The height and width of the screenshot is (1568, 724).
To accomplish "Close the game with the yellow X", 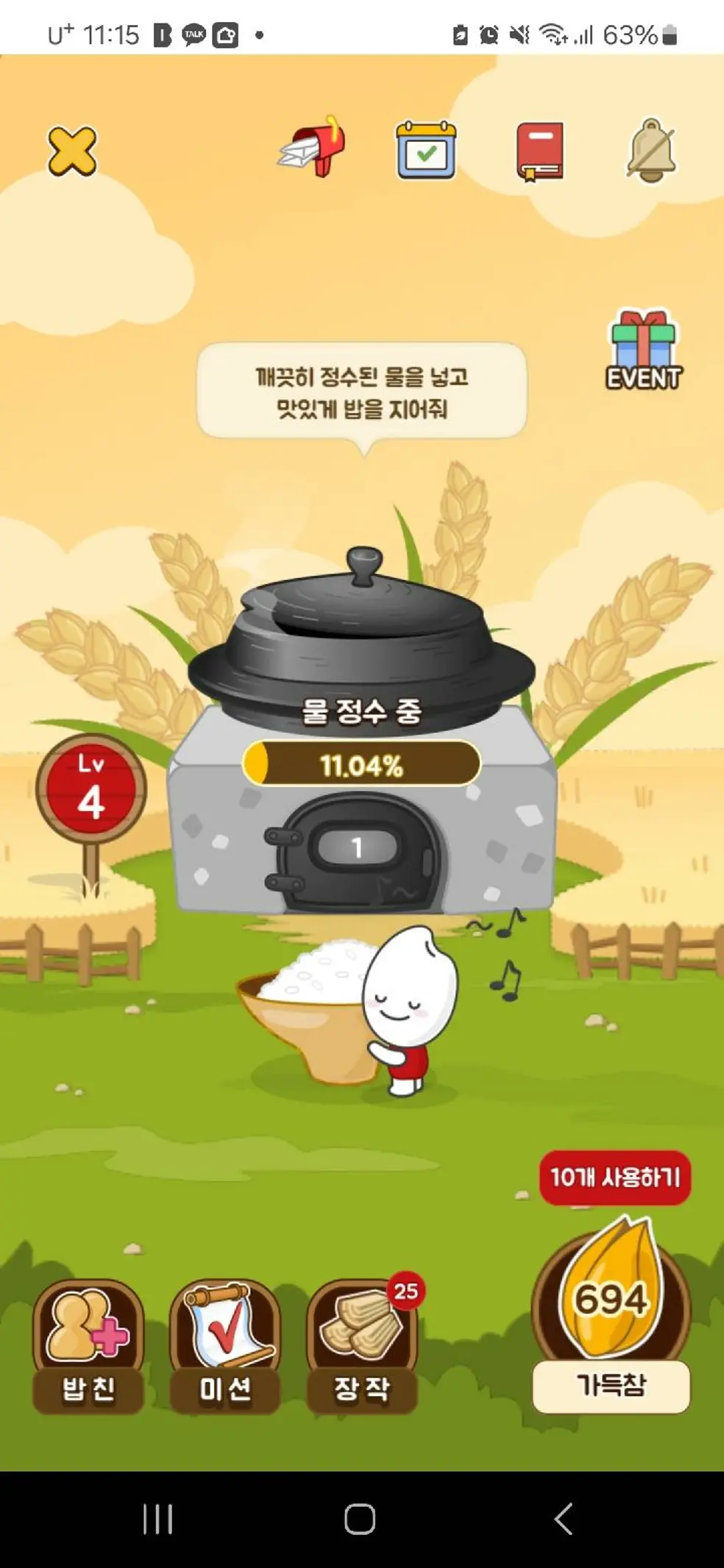I will (x=72, y=152).
